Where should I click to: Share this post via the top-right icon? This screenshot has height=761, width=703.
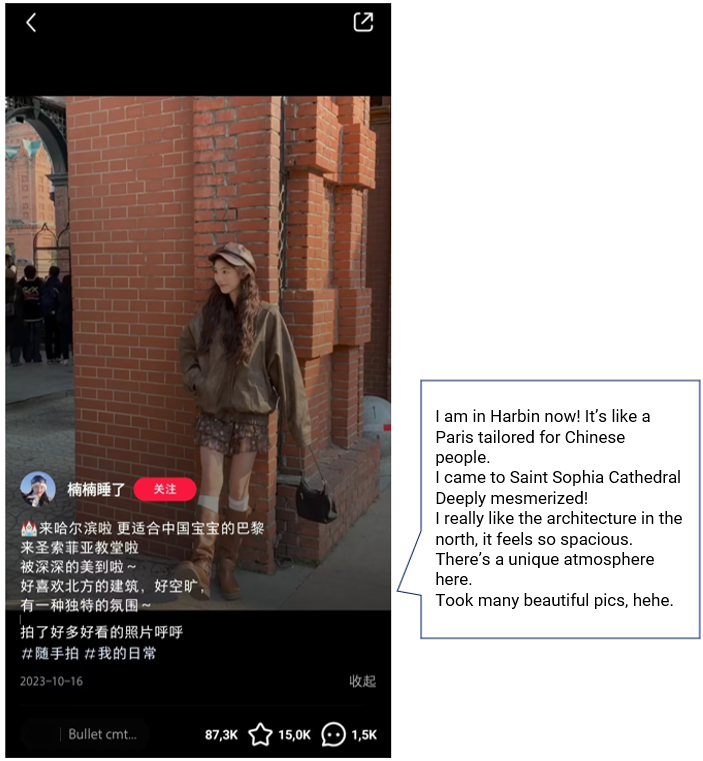pyautogui.click(x=363, y=22)
